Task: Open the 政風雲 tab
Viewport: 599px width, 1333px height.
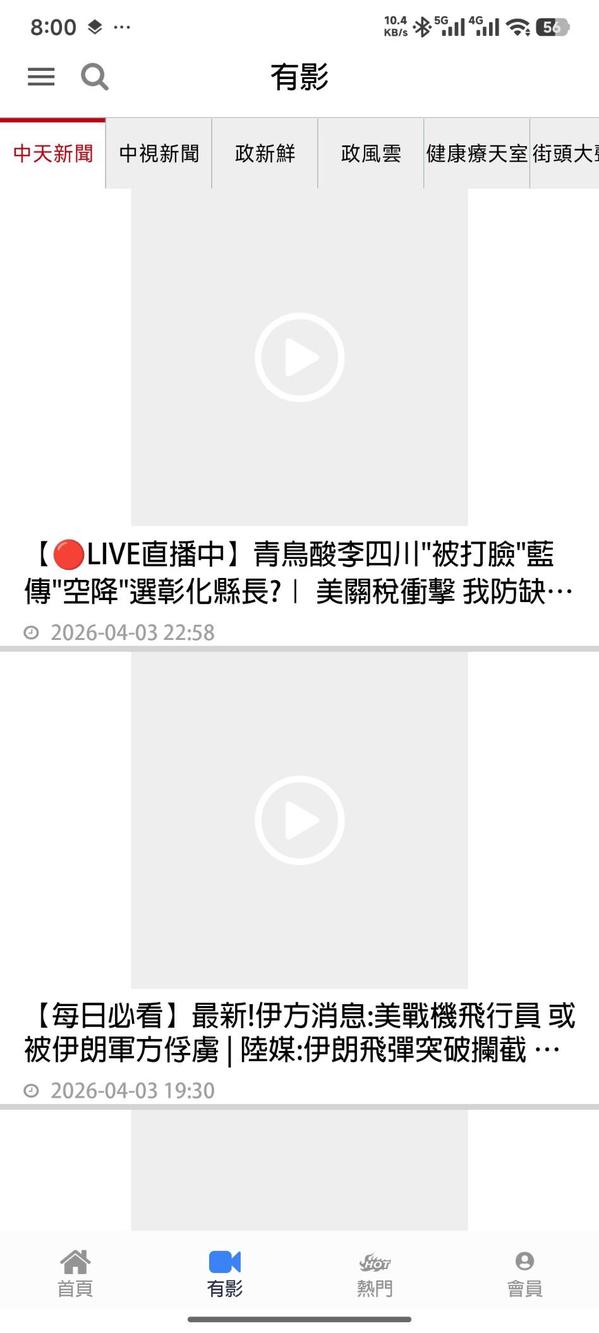Action: pos(371,153)
